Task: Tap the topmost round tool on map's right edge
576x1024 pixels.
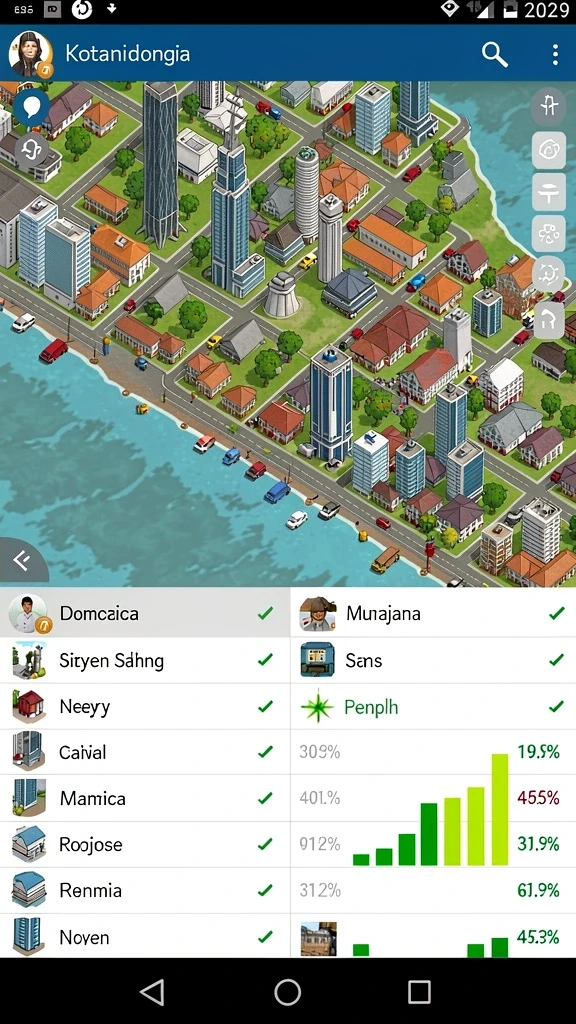Action: [549, 106]
